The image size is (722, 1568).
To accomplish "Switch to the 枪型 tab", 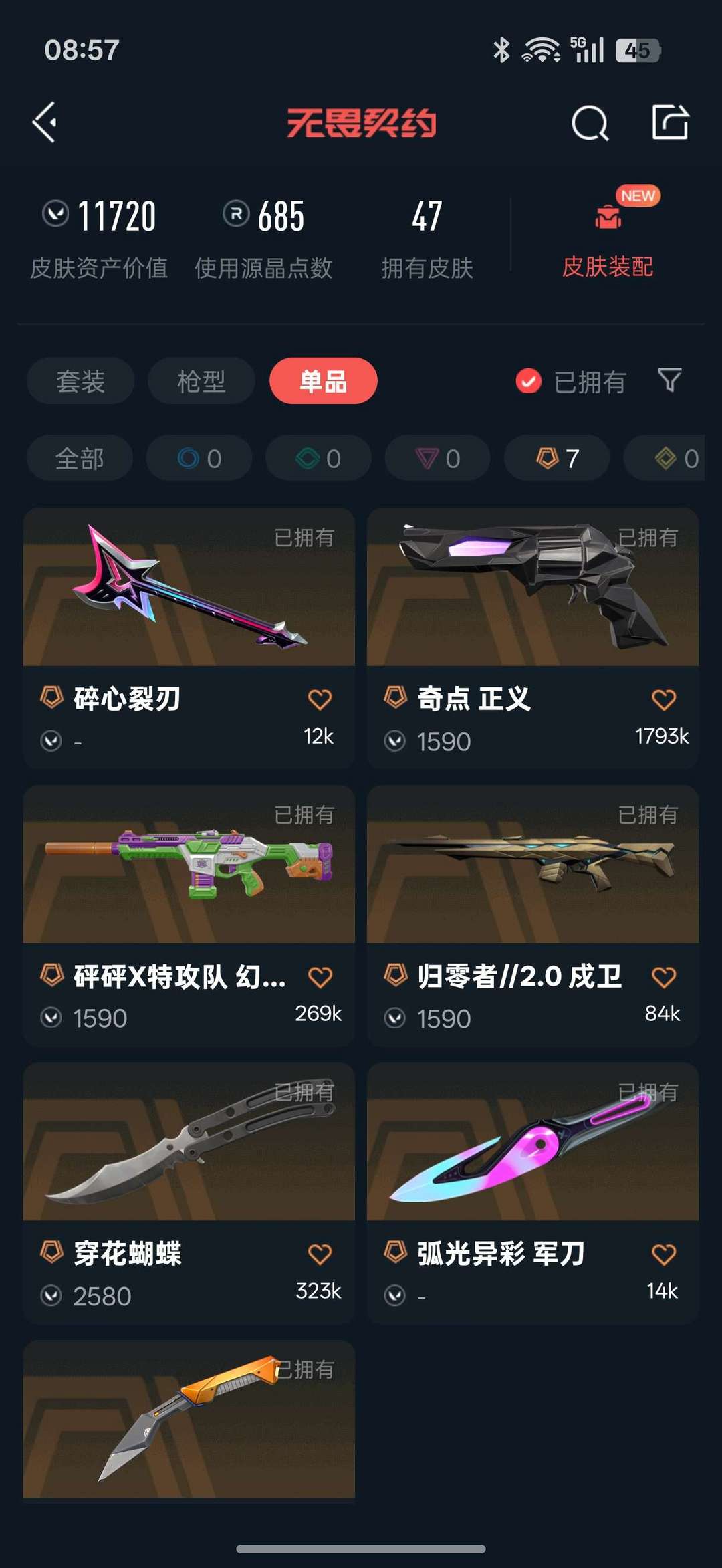I will coord(201,381).
